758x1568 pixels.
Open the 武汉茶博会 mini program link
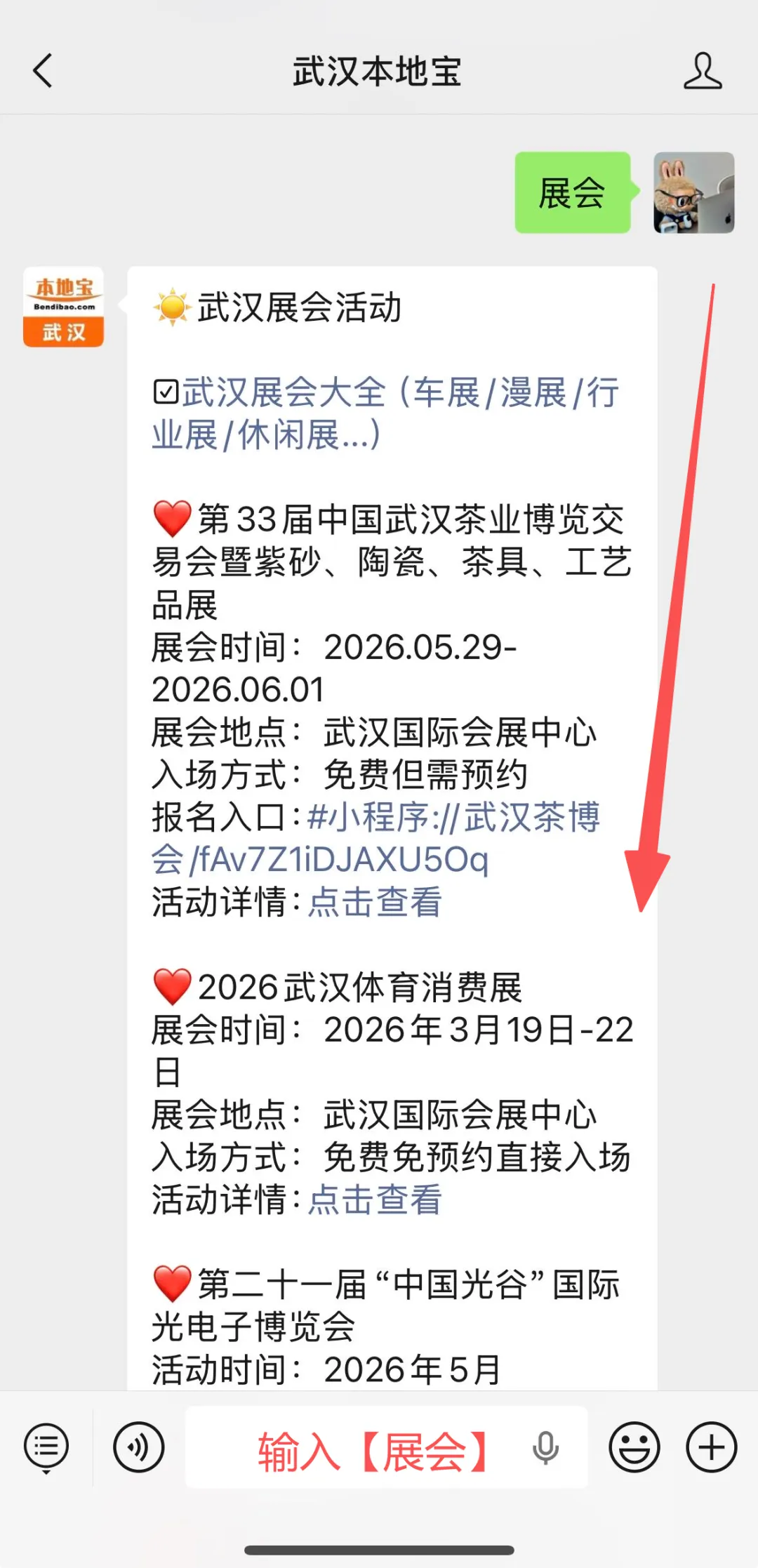[375, 838]
